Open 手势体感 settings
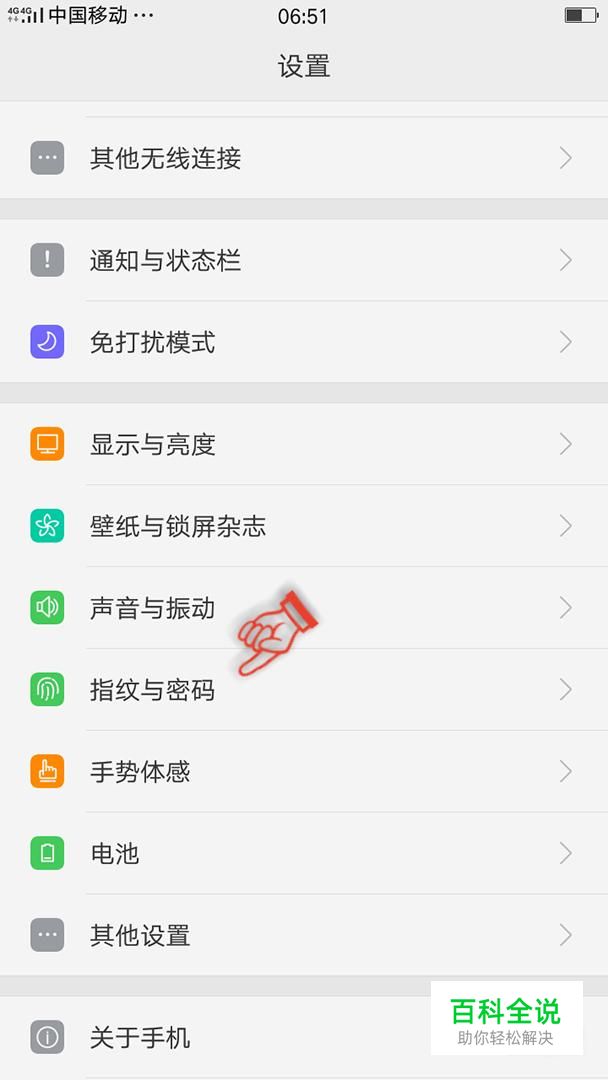Viewport: 608px width, 1080px height. pyautogui.click(x=304, y=771)
